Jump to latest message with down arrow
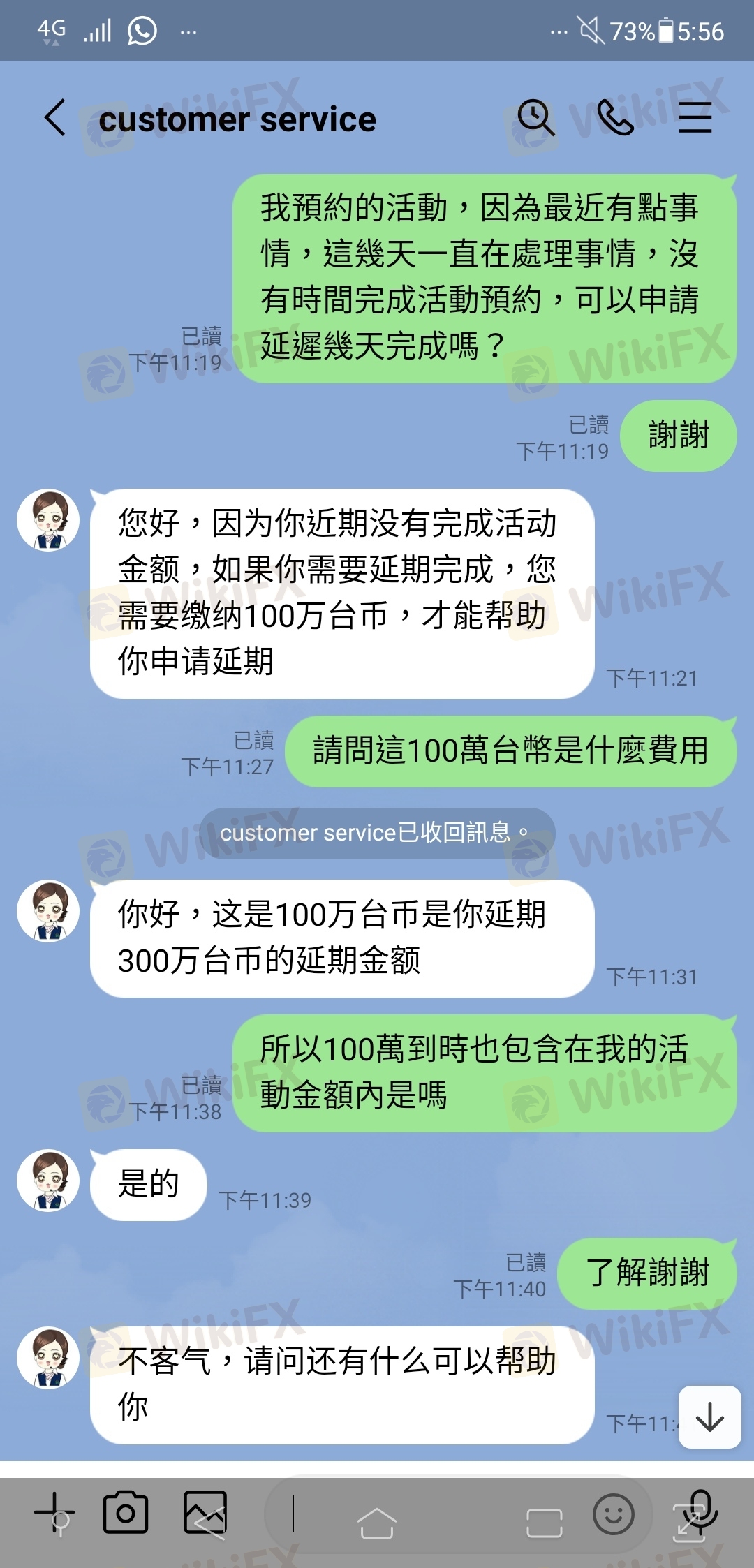This screenshot has height=1568, width=754. [x=709, y=1417]
